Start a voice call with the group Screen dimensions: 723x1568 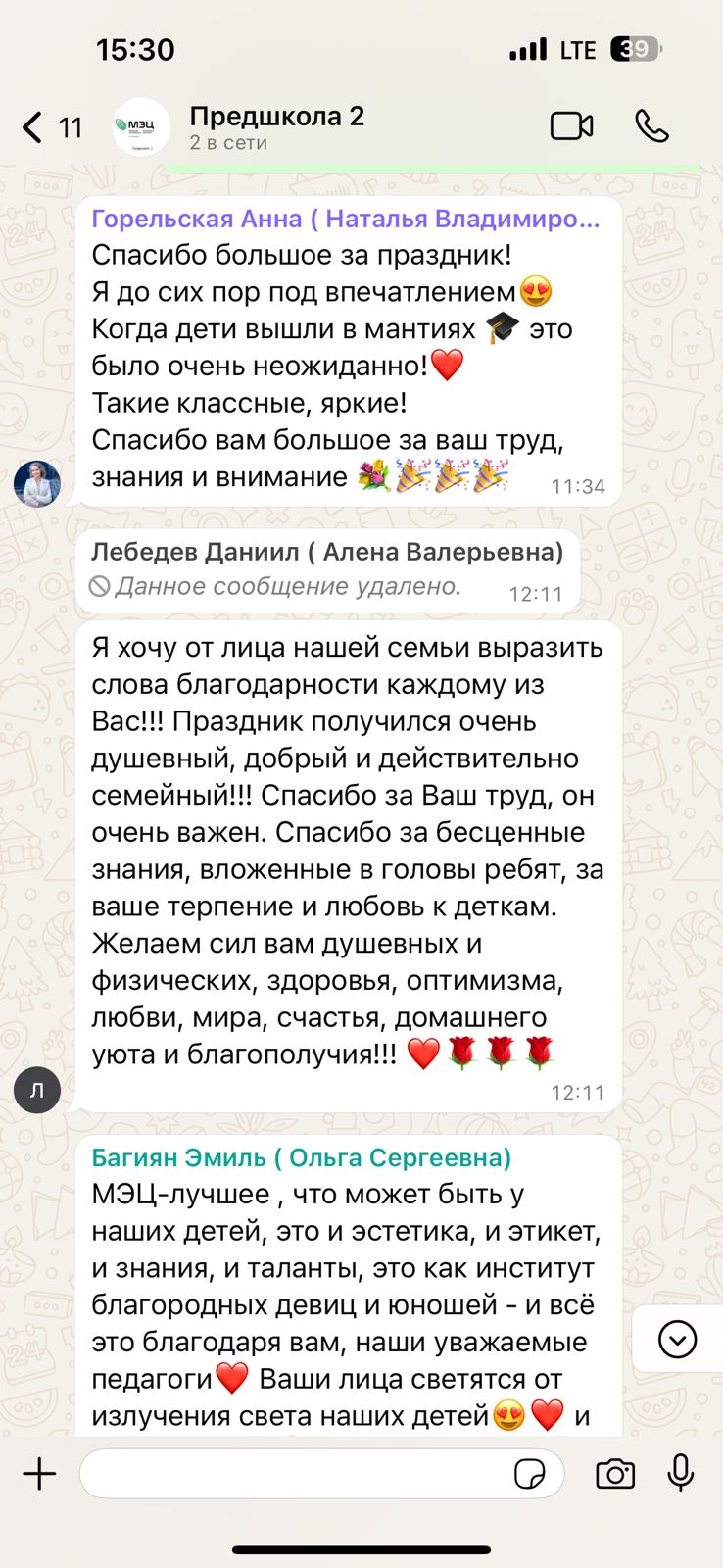pos(651,126)
